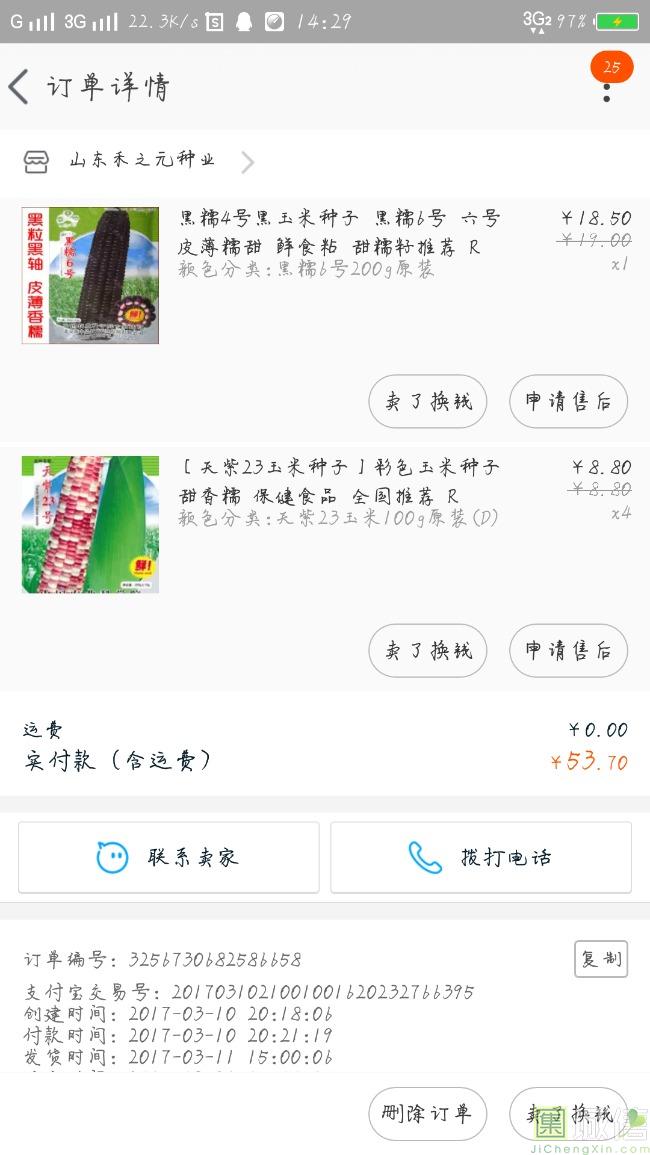Tap 卖了换钱 for the 天紫23 item
650x1155 pixels.
pos(427,650)
